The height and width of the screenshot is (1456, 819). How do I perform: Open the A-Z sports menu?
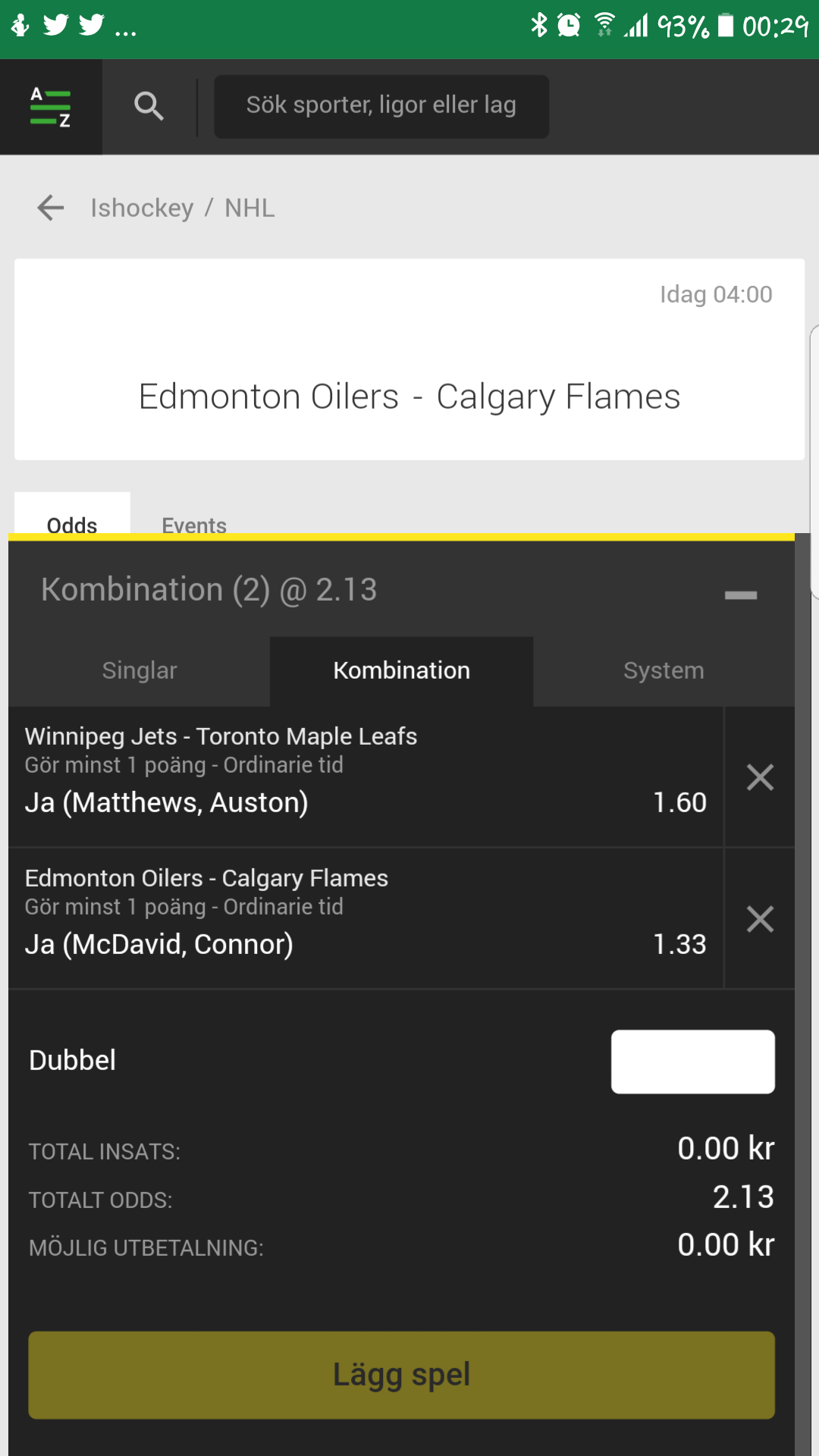coord(51,107)
